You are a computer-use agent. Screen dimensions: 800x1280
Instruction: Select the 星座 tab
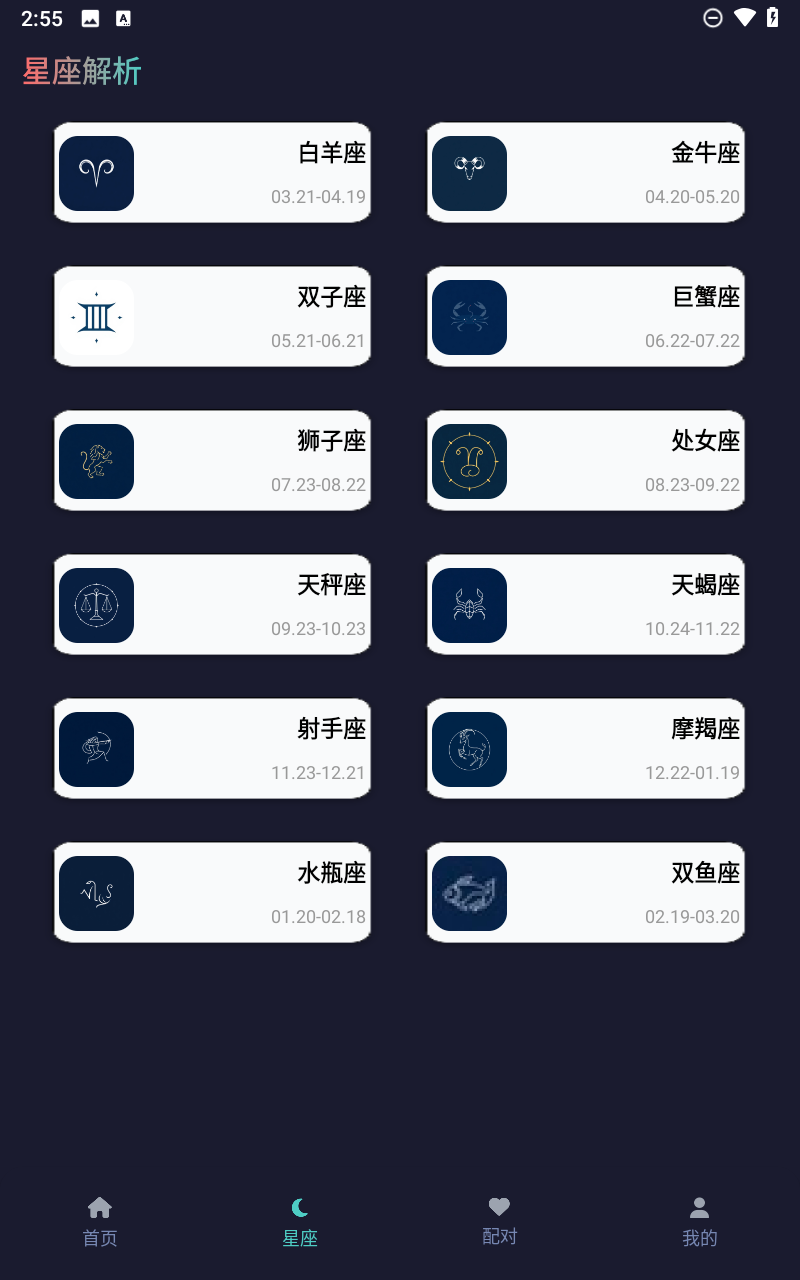[x=300, y=1222]
